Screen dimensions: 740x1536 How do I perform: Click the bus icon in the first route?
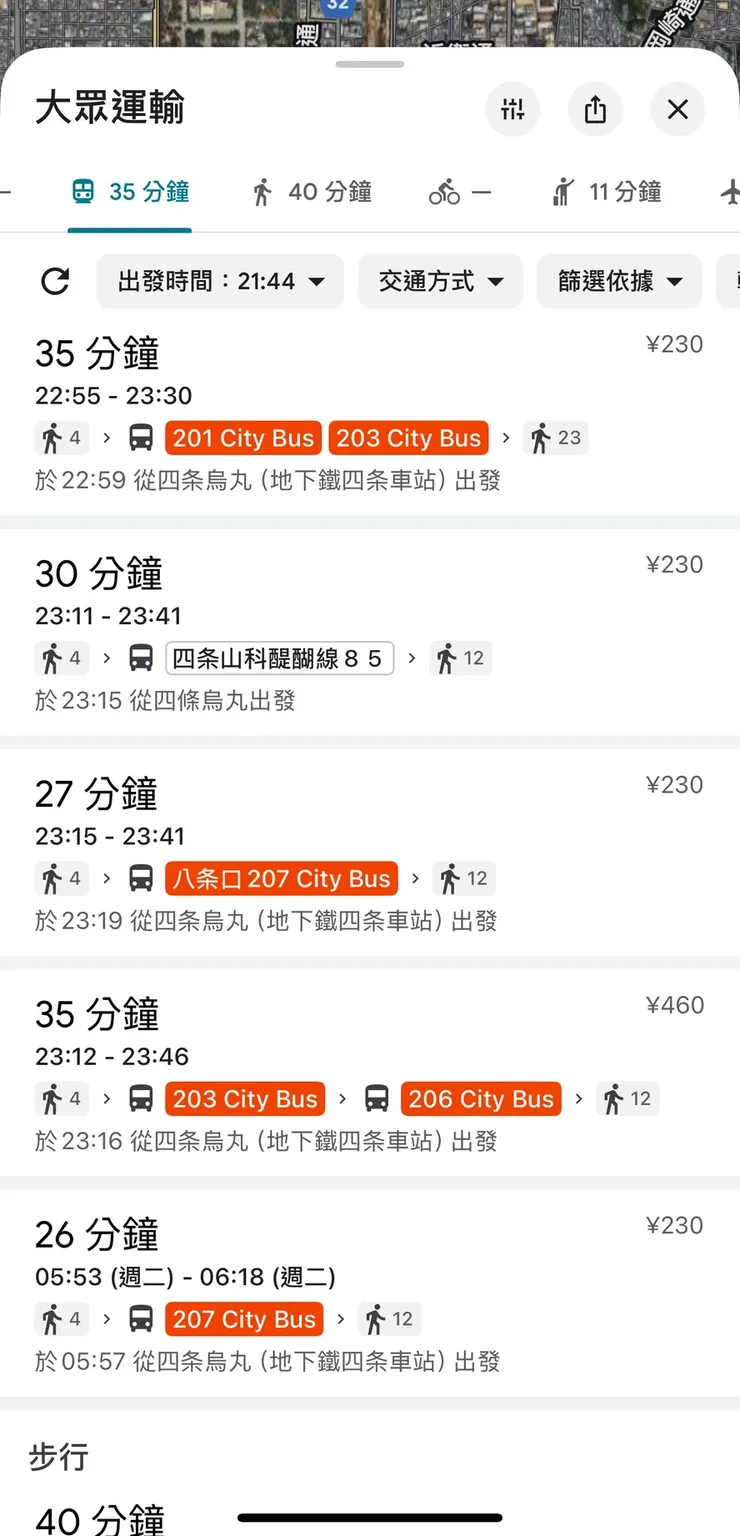click(x=140, y=437)
